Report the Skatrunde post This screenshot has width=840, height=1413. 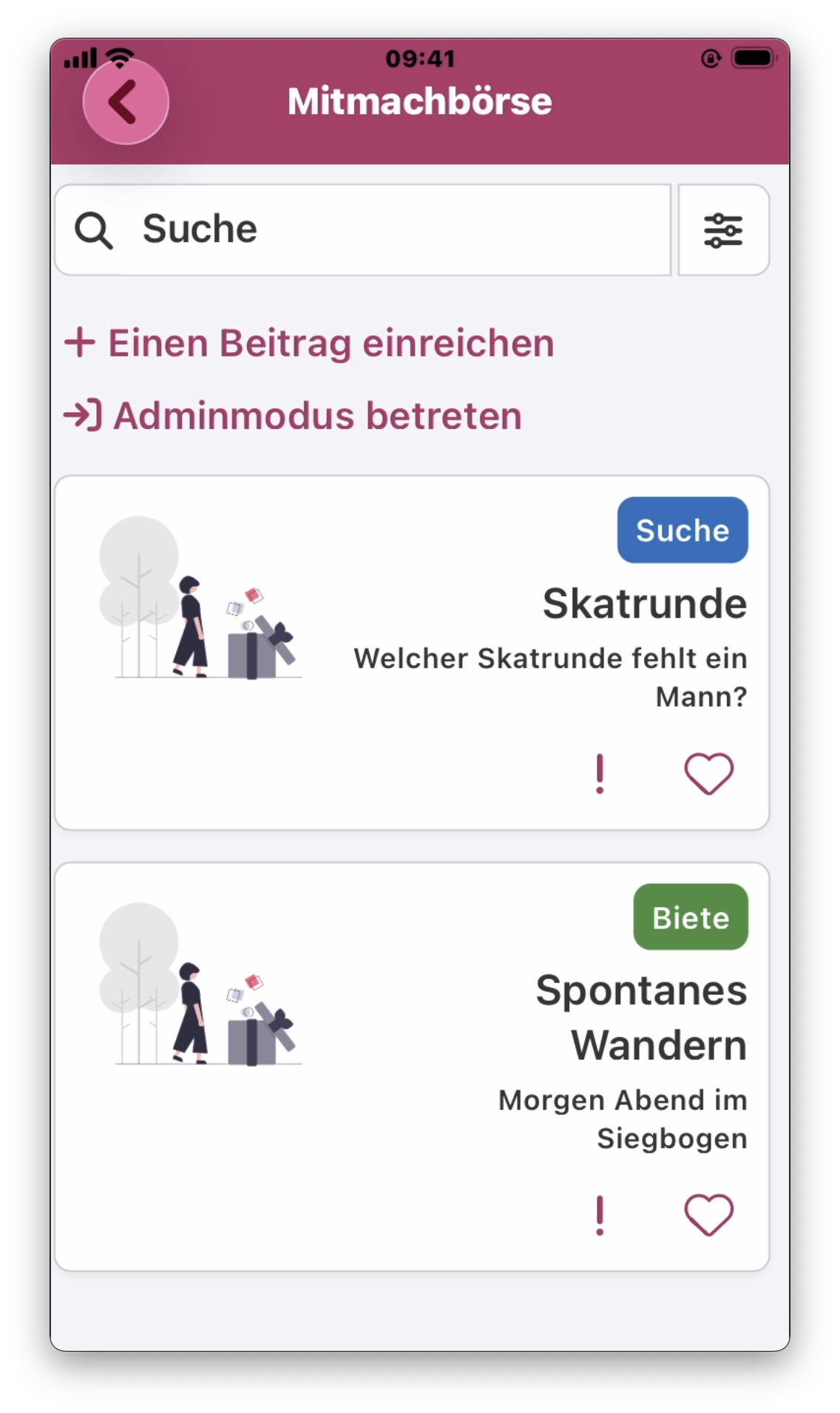pos(600,774)
